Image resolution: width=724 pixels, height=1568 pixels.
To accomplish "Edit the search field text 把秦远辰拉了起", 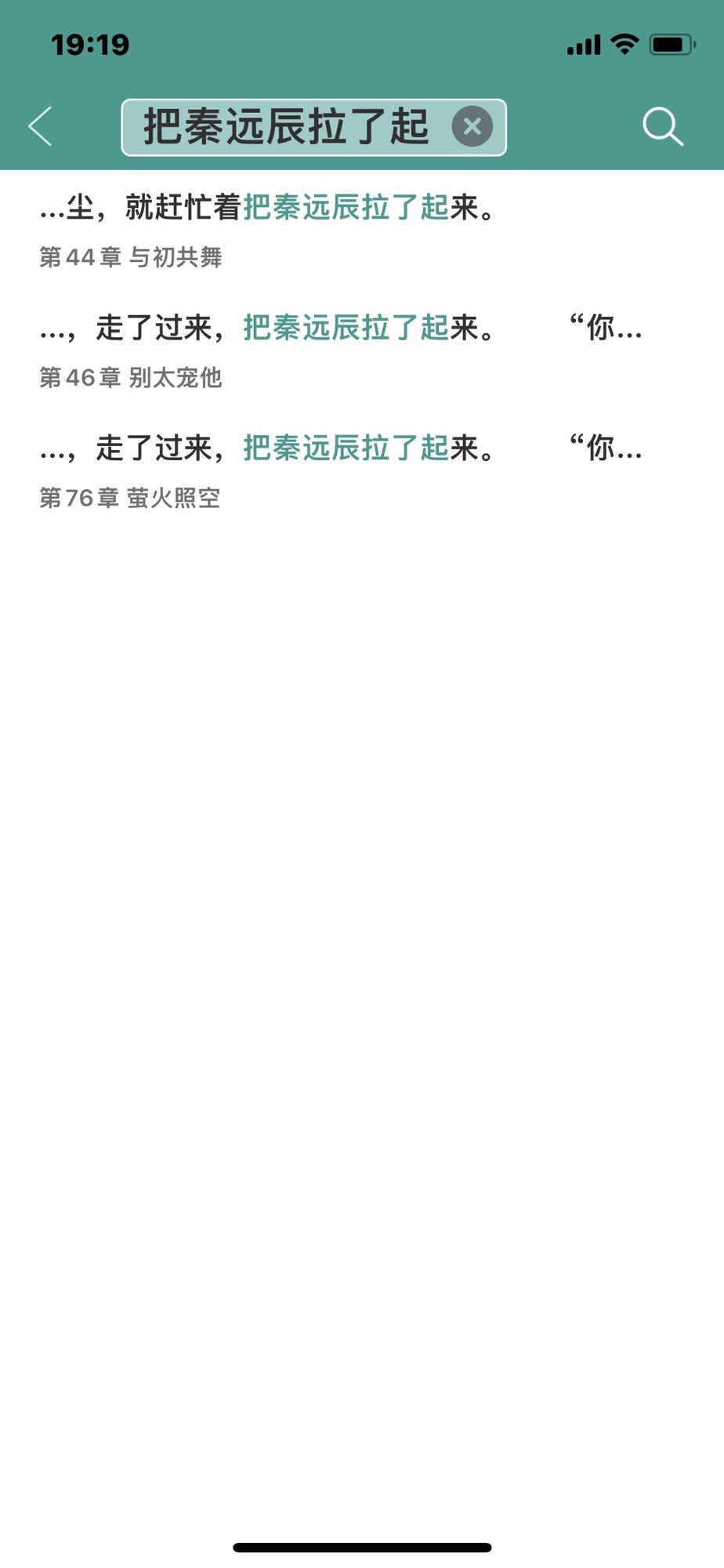I will (286, 127).
